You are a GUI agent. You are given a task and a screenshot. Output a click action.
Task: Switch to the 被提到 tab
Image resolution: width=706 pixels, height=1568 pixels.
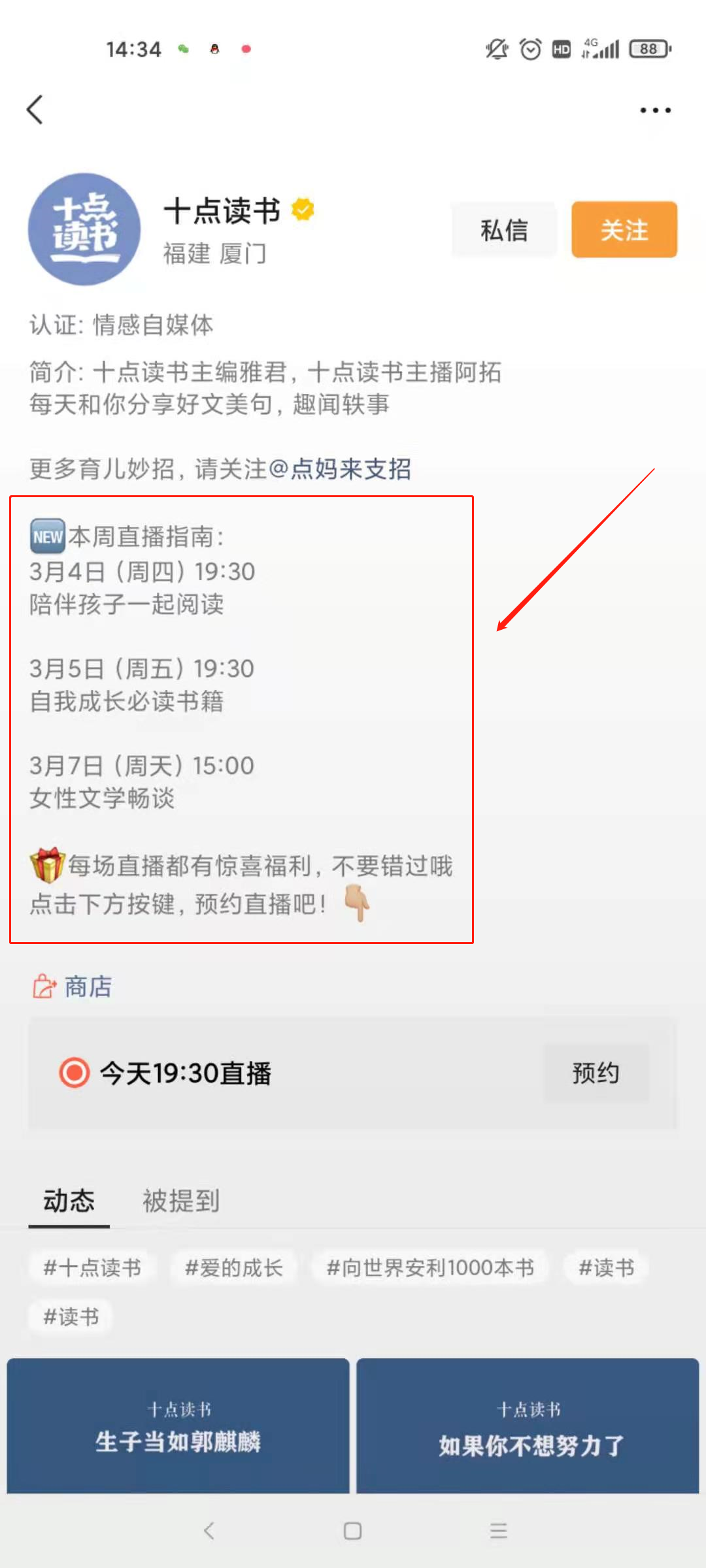point(181,1201)
